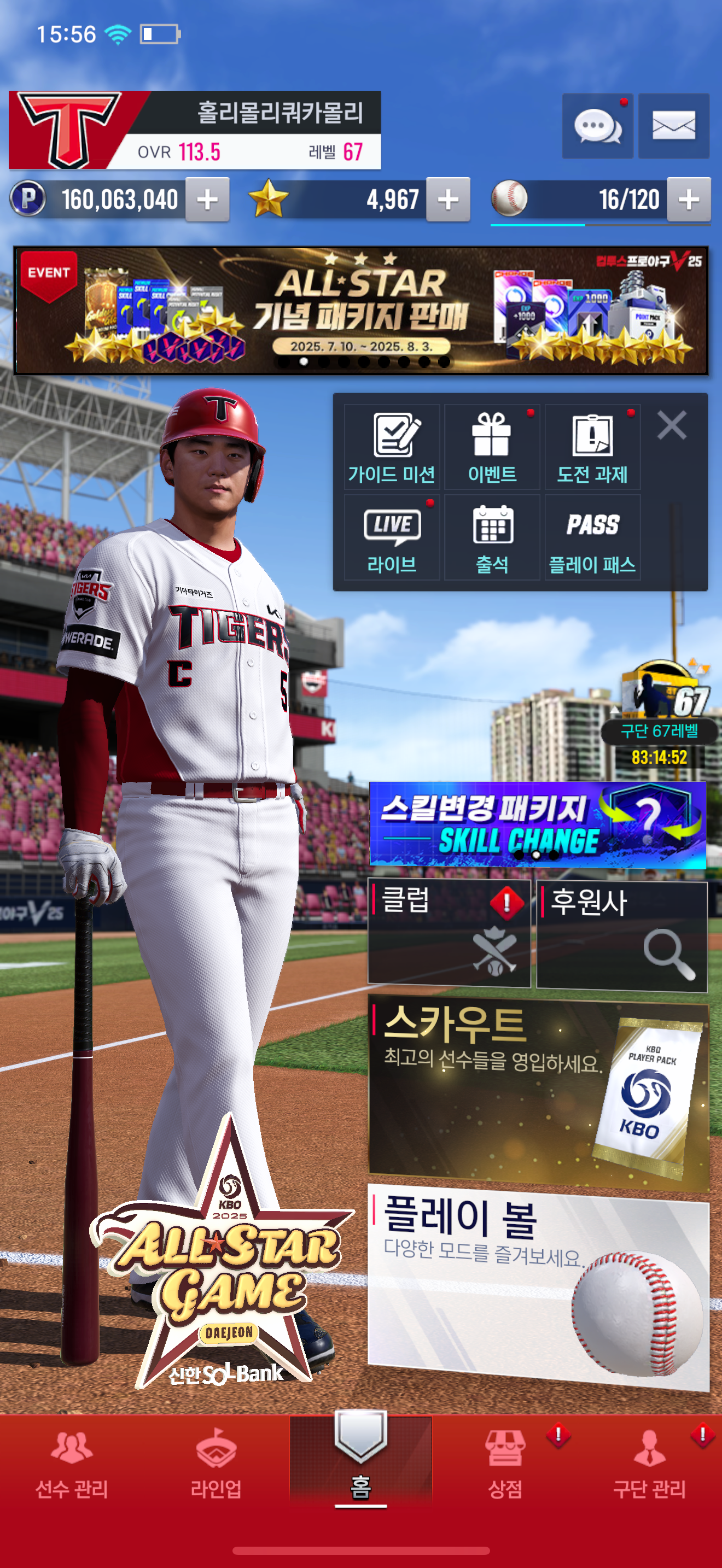Open the 출석 attendance calendar
This screenshot has width=722, height=1568.
(492, 537)
